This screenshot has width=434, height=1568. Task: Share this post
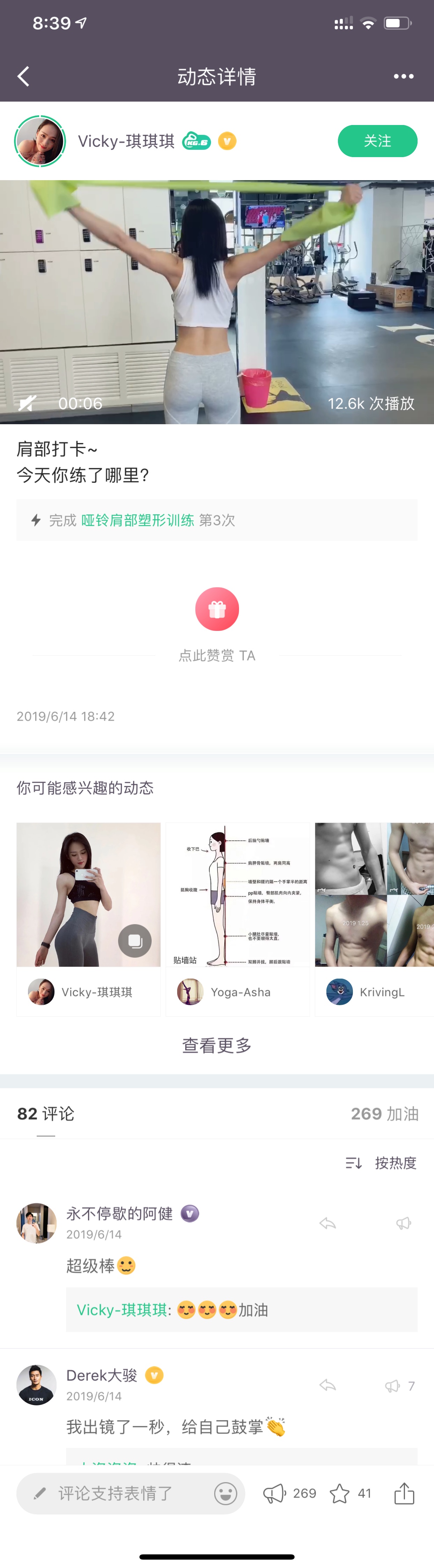[x=404, y=1493]
